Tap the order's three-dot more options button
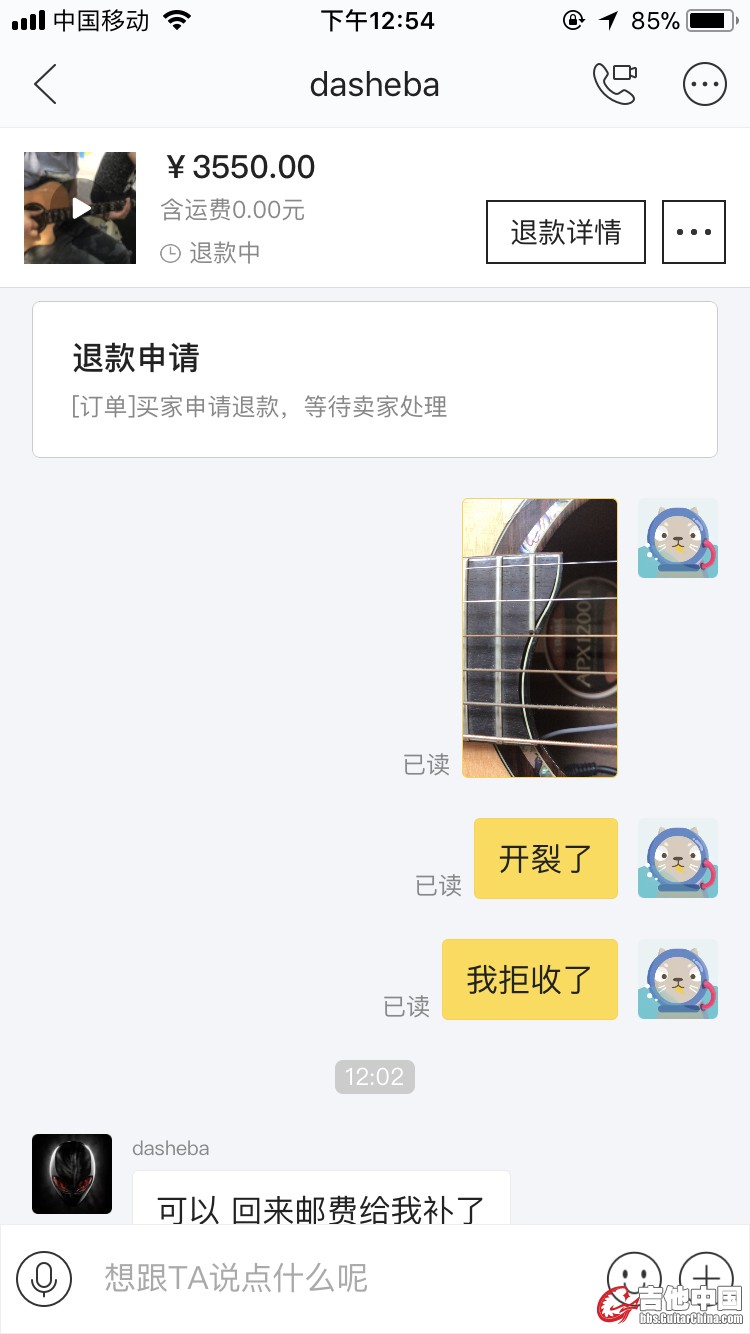This screenshot has width=750, height=1334. click(693, 232)
